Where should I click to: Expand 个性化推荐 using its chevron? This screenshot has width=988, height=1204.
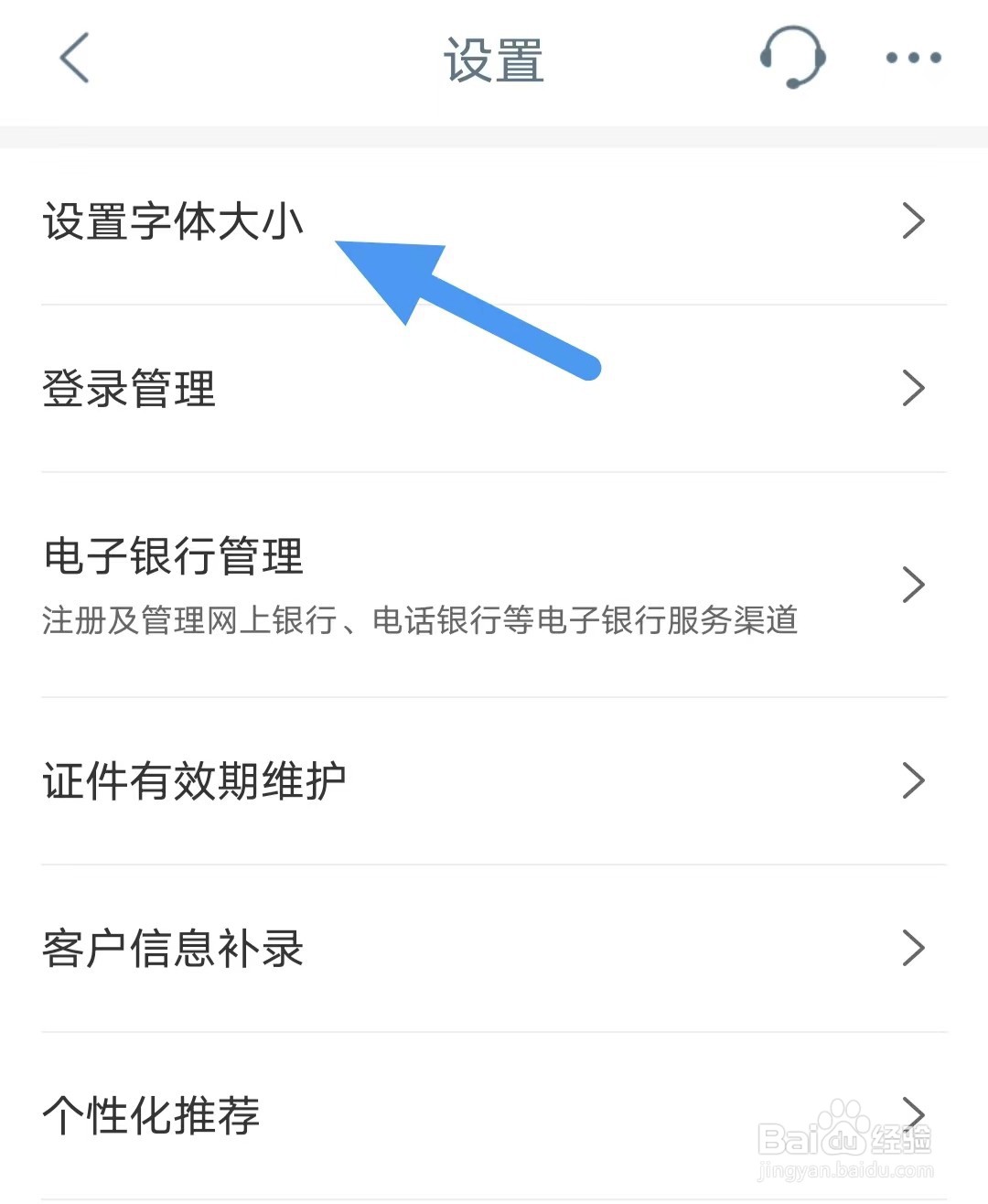coord(912,1113)
